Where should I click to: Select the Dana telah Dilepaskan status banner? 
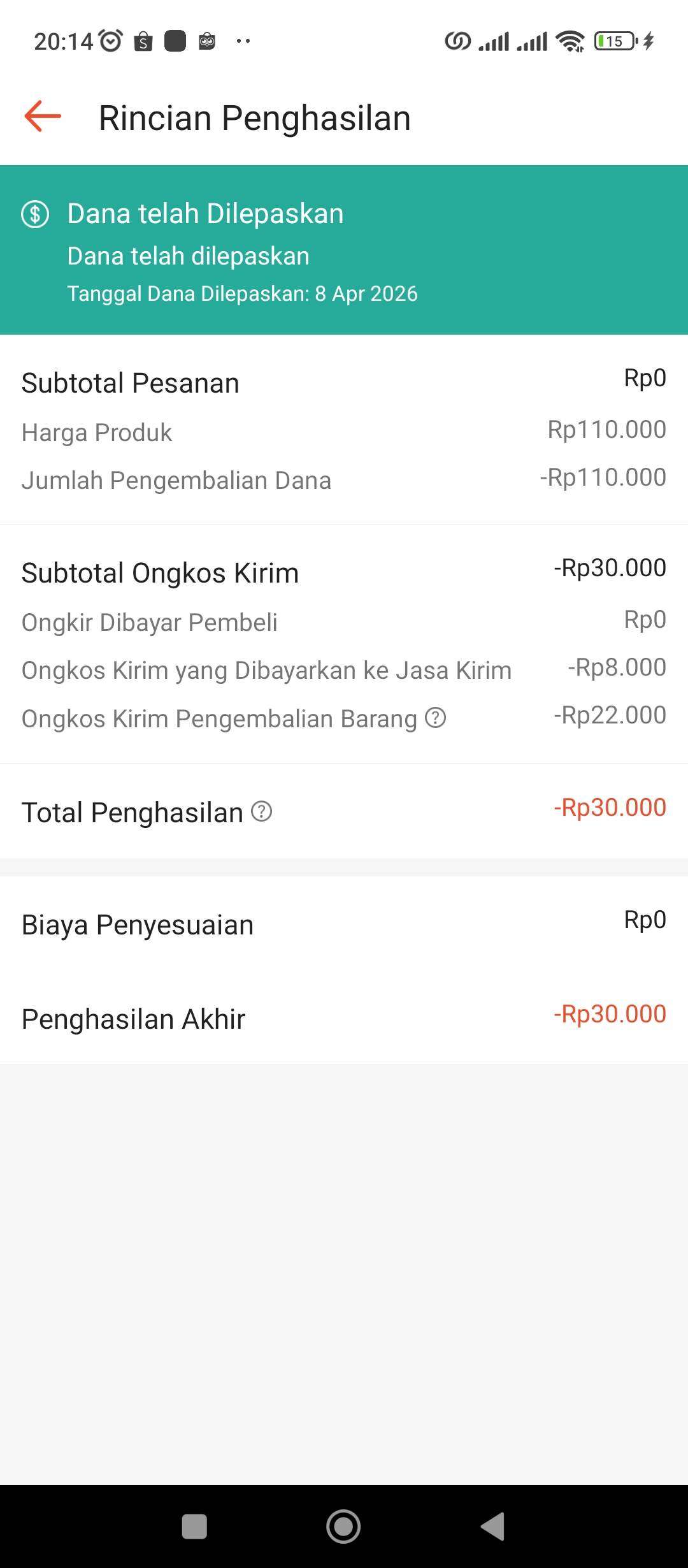coord(344,249)
